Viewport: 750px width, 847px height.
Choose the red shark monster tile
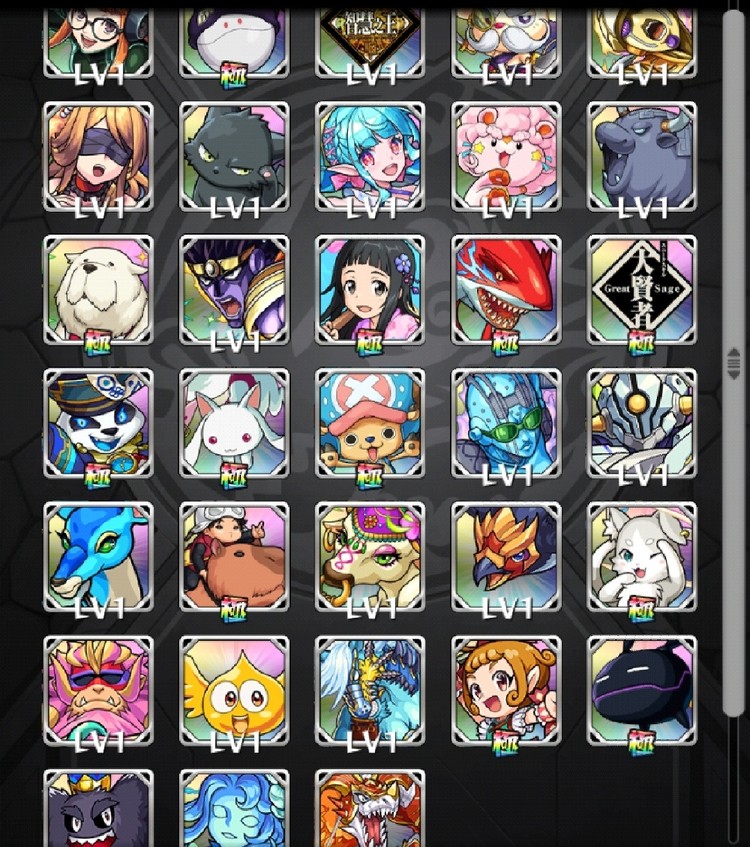tap(506, 290)
